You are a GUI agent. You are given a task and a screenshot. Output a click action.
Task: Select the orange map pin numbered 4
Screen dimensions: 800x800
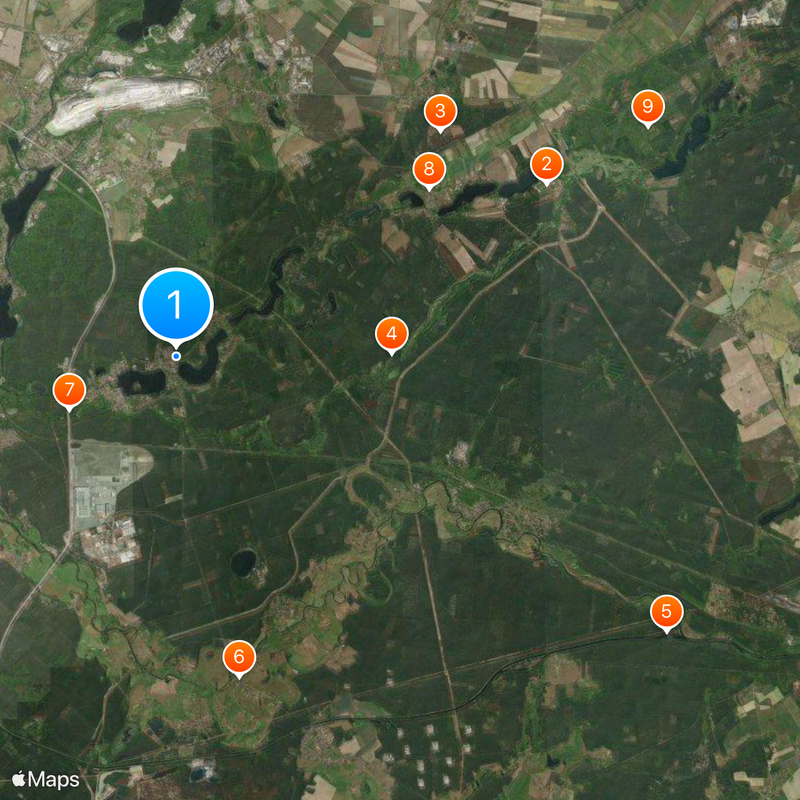[391, 334]
